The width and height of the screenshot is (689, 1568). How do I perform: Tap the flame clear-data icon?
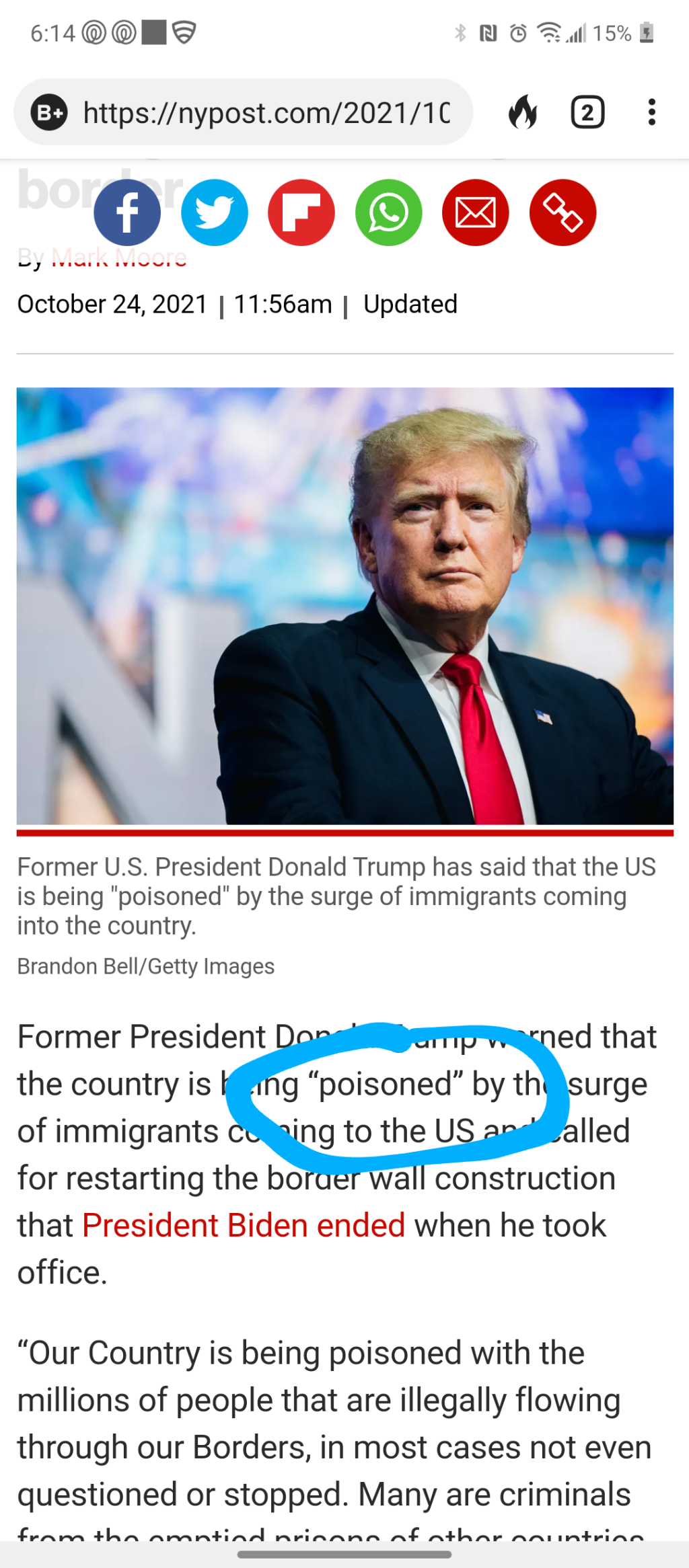[x=523, y=112]
